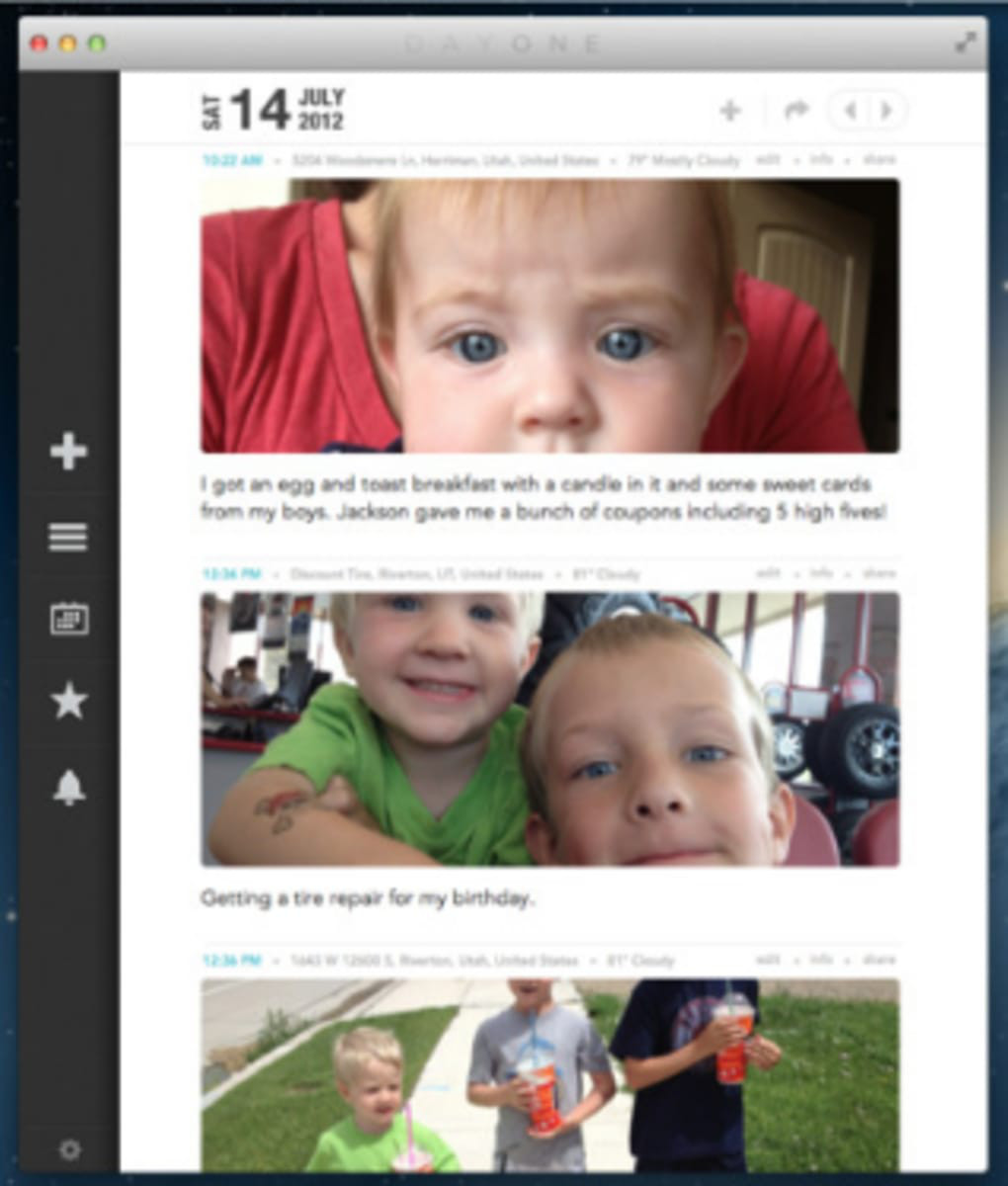The image size is (1008, 1186).
Task: Edit the Discount Tire entry
Action: (x=768, y=573)
